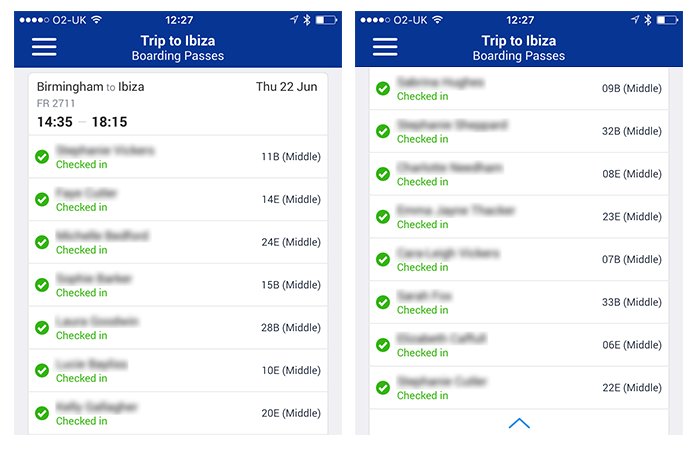
Task: Open boarding pass for seat 28B
Action: click(x=178, y=328)
